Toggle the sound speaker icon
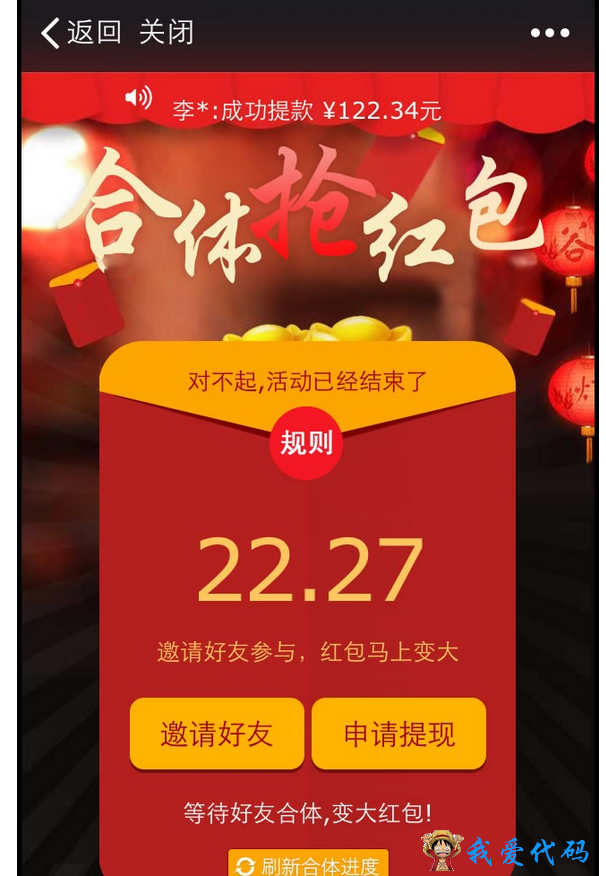The width and height of the screenshot is (606, 876). click(x=138, y=98)
